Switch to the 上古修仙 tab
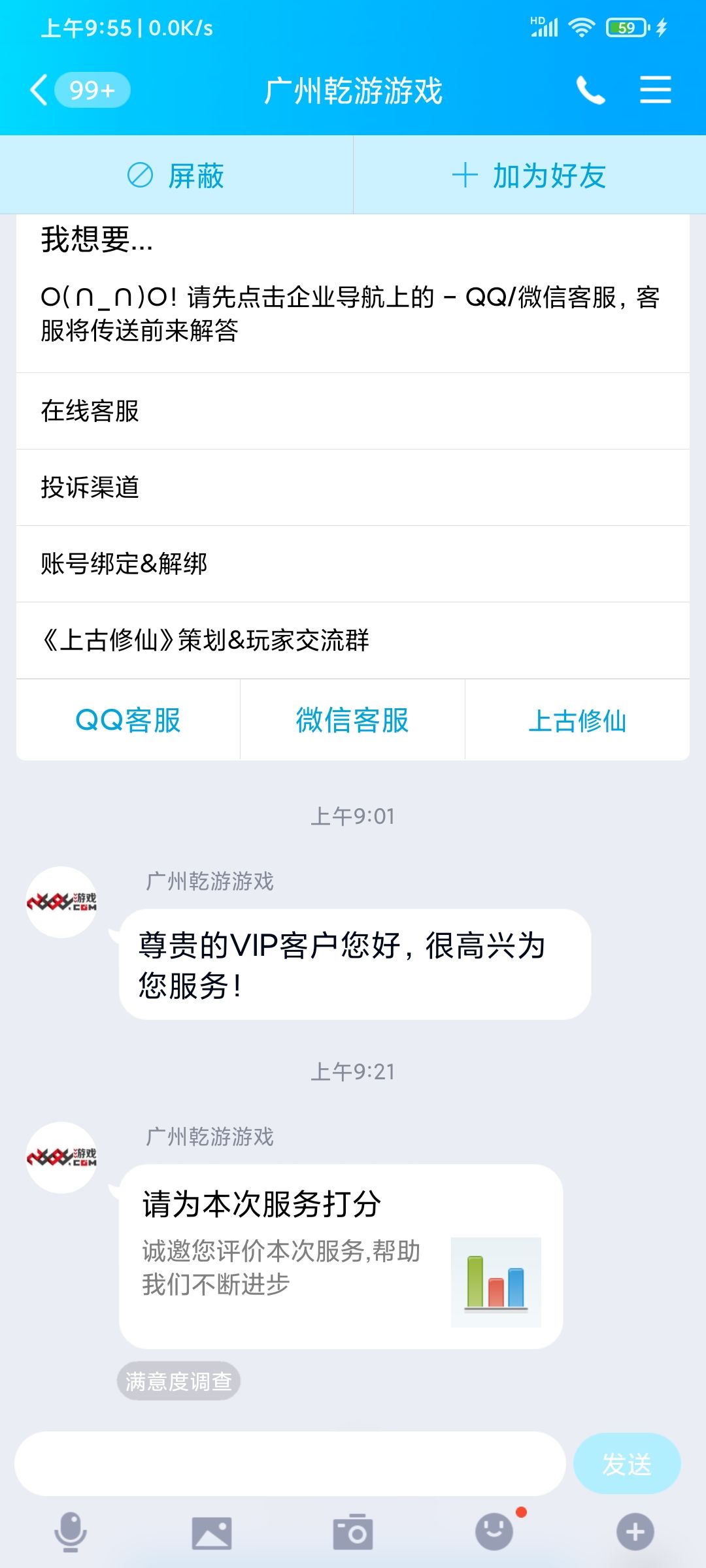 point(579,720)
